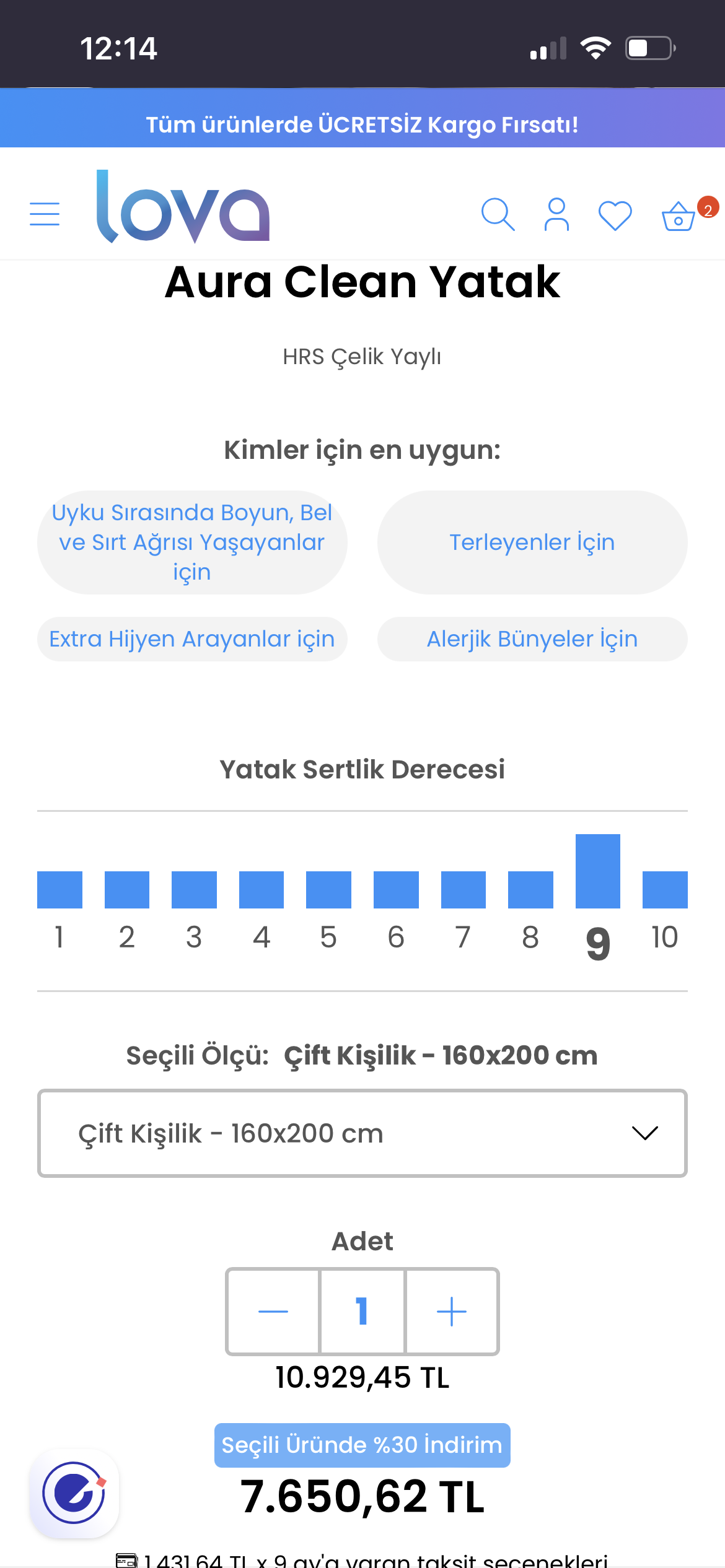Image resolution: width=725 pixels, height=1568 pixels.
Task: Go to the Lova home page logo
Action: pos(183,207)
